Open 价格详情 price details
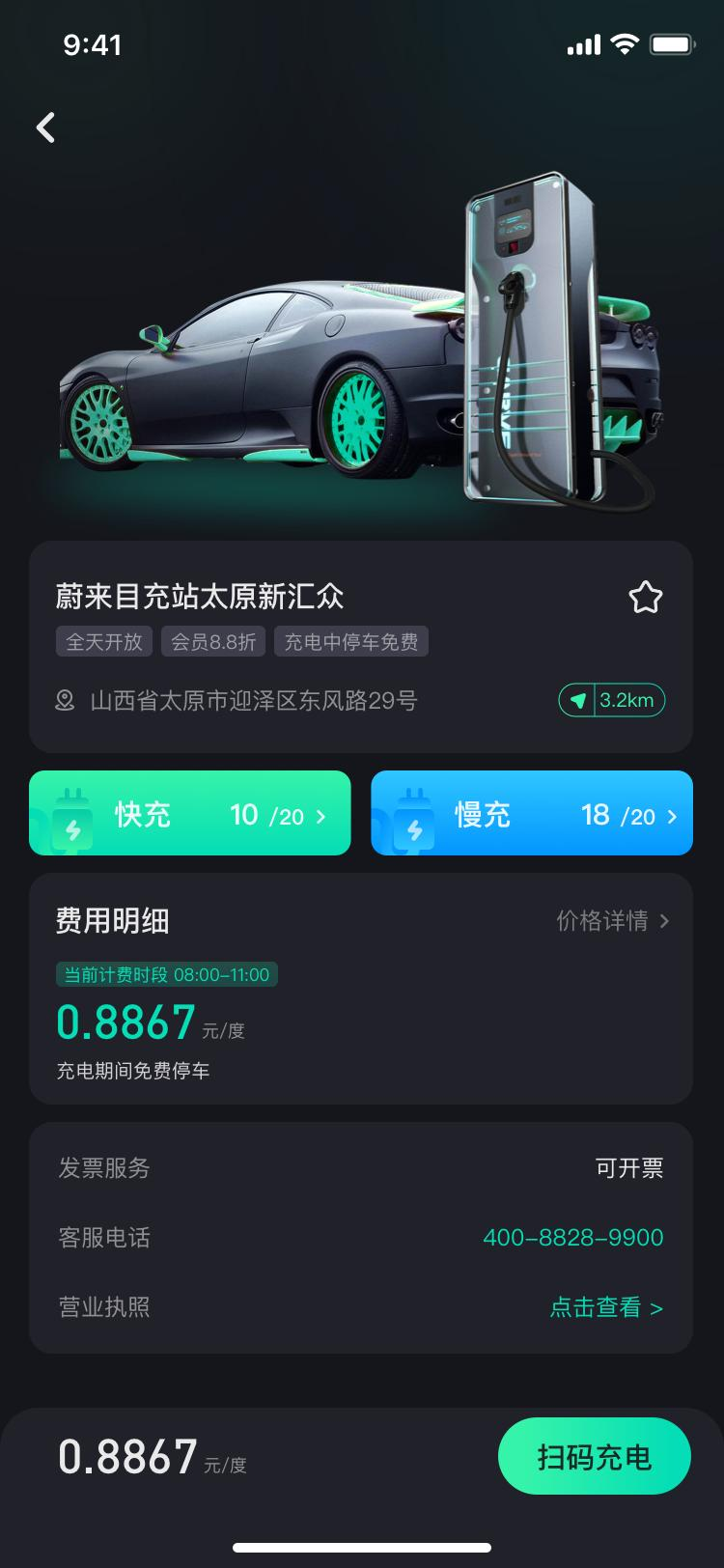This screenshot has width=724, height=1568. point(613,921)
